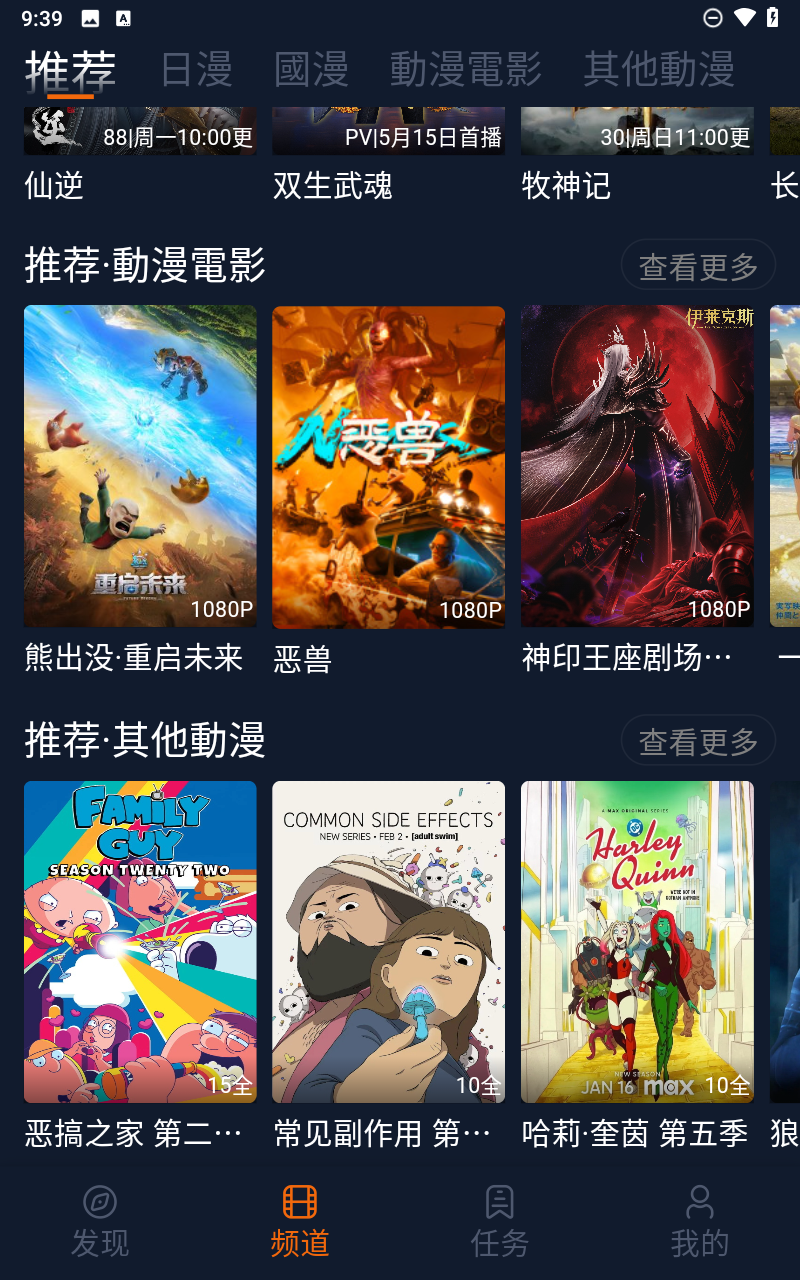Open the 恶搞之家 Family Guy card
Screen dimensions: 800x1280
point(140,941)
